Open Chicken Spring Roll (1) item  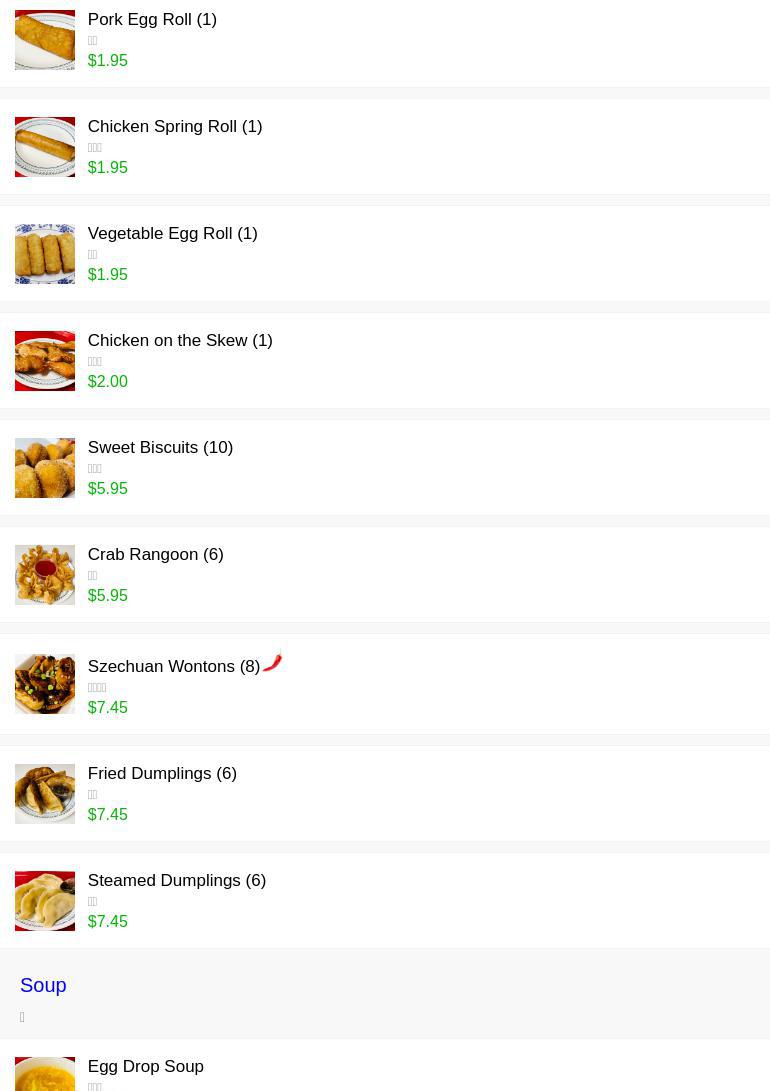[x=174, y=127]
